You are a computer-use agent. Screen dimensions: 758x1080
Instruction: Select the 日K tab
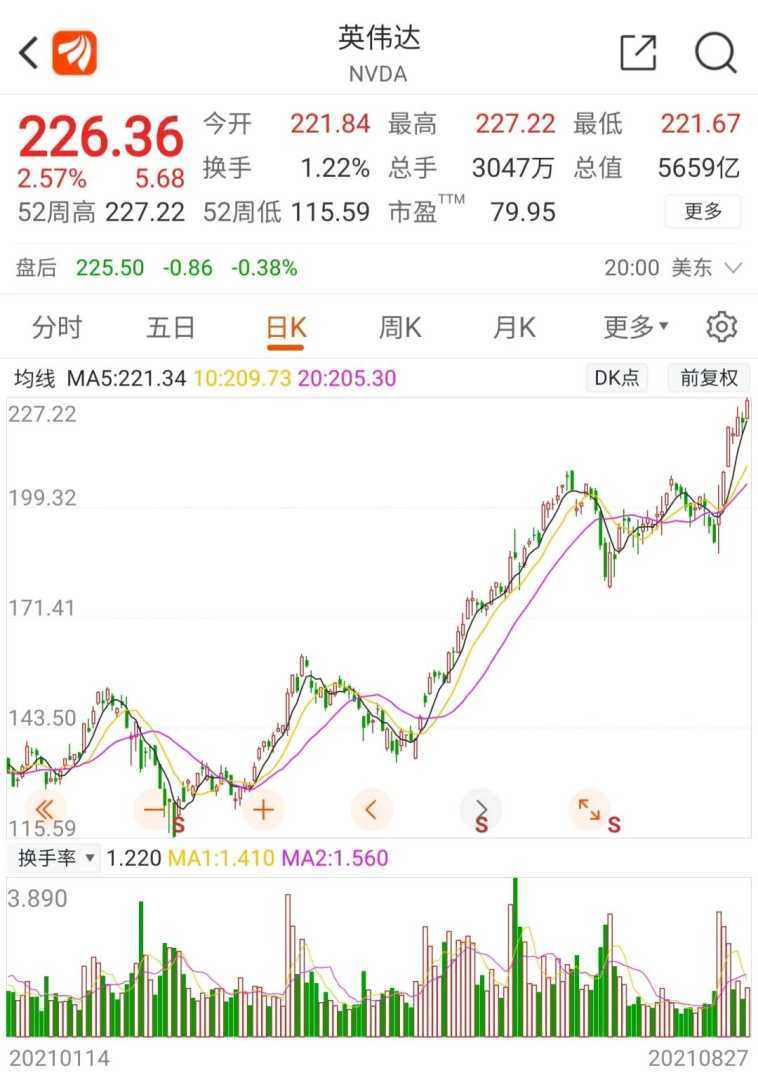(x=285, y=327)
